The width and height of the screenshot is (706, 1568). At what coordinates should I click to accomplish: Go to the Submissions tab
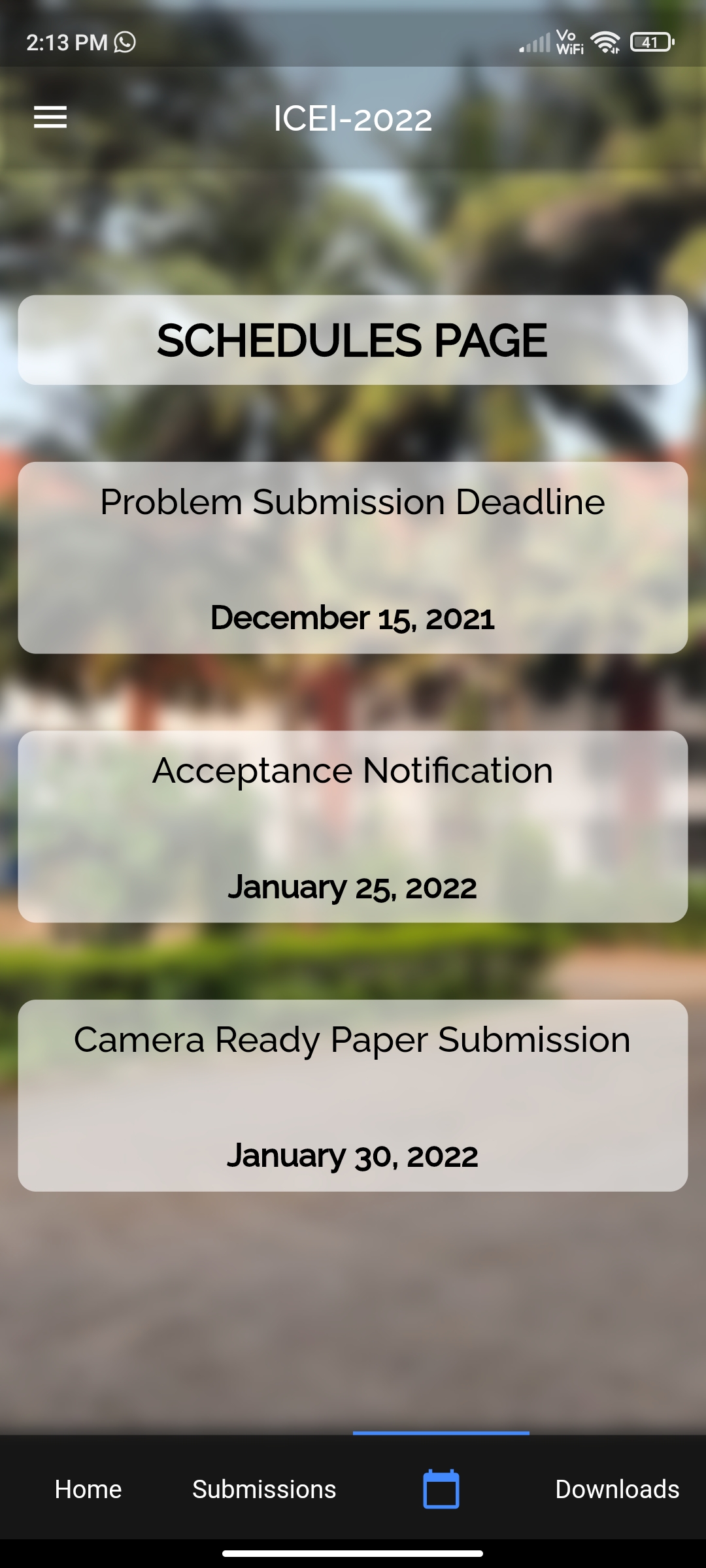pos(264,1489)
